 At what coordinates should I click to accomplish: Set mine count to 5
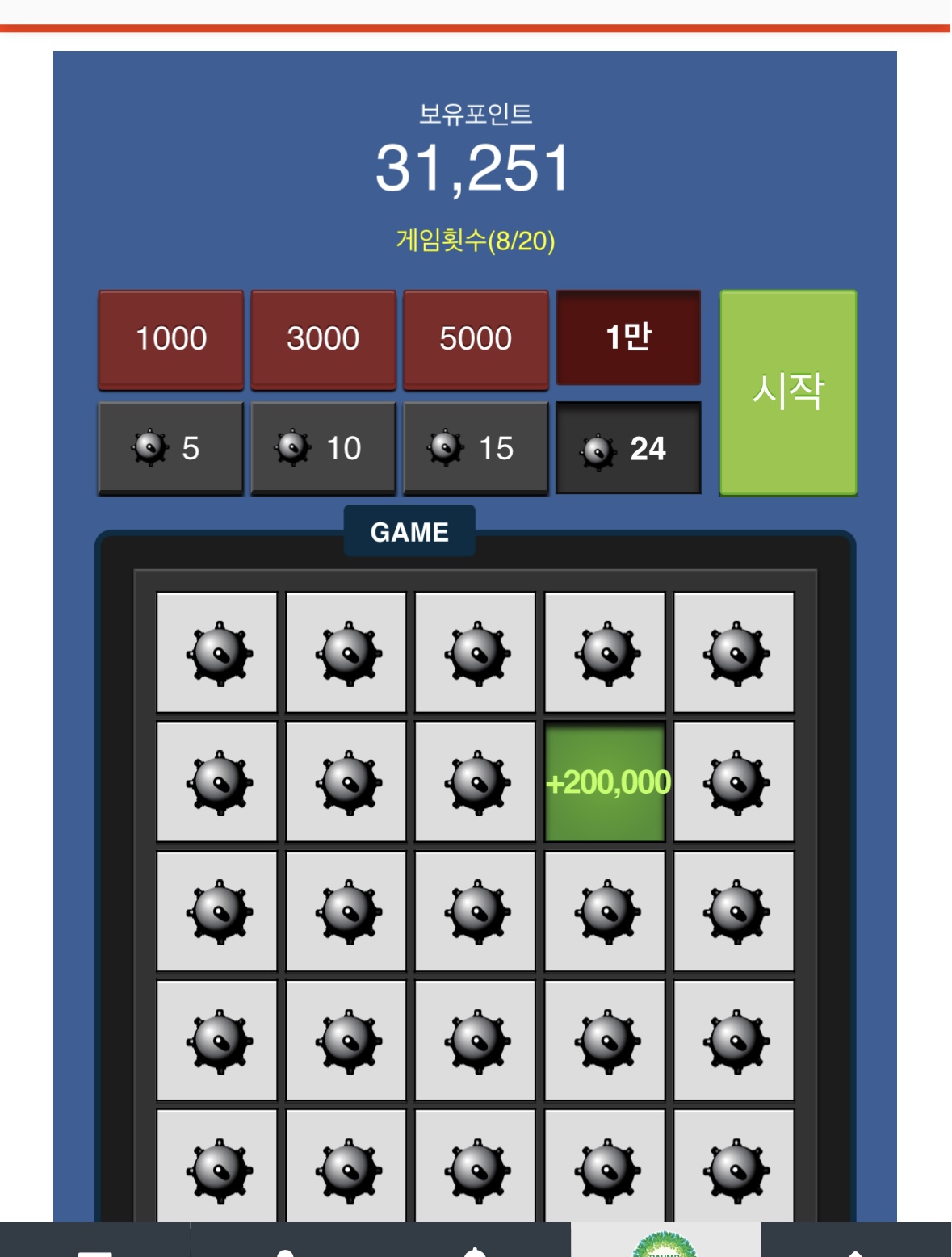click(x=170, y=448)
